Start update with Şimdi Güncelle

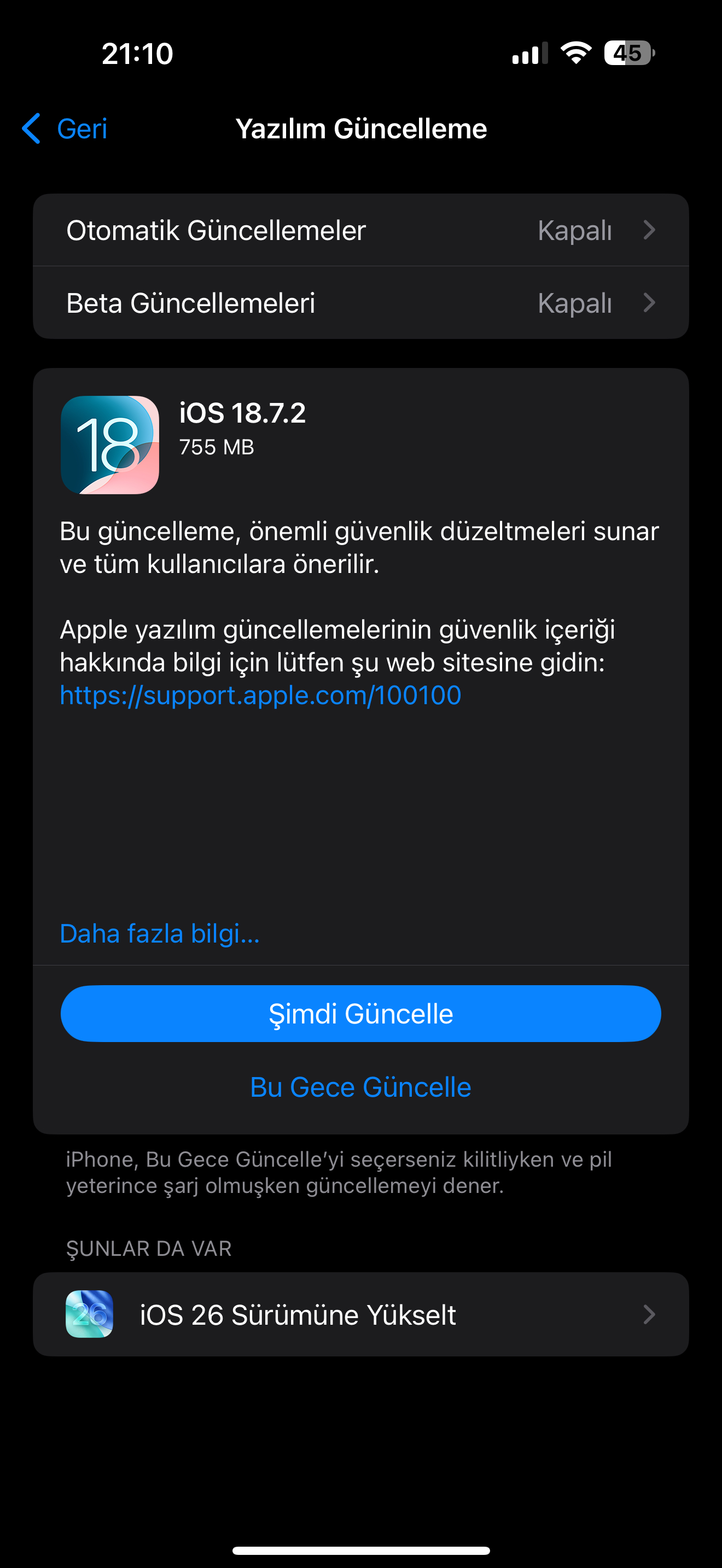coord(360,1014)
